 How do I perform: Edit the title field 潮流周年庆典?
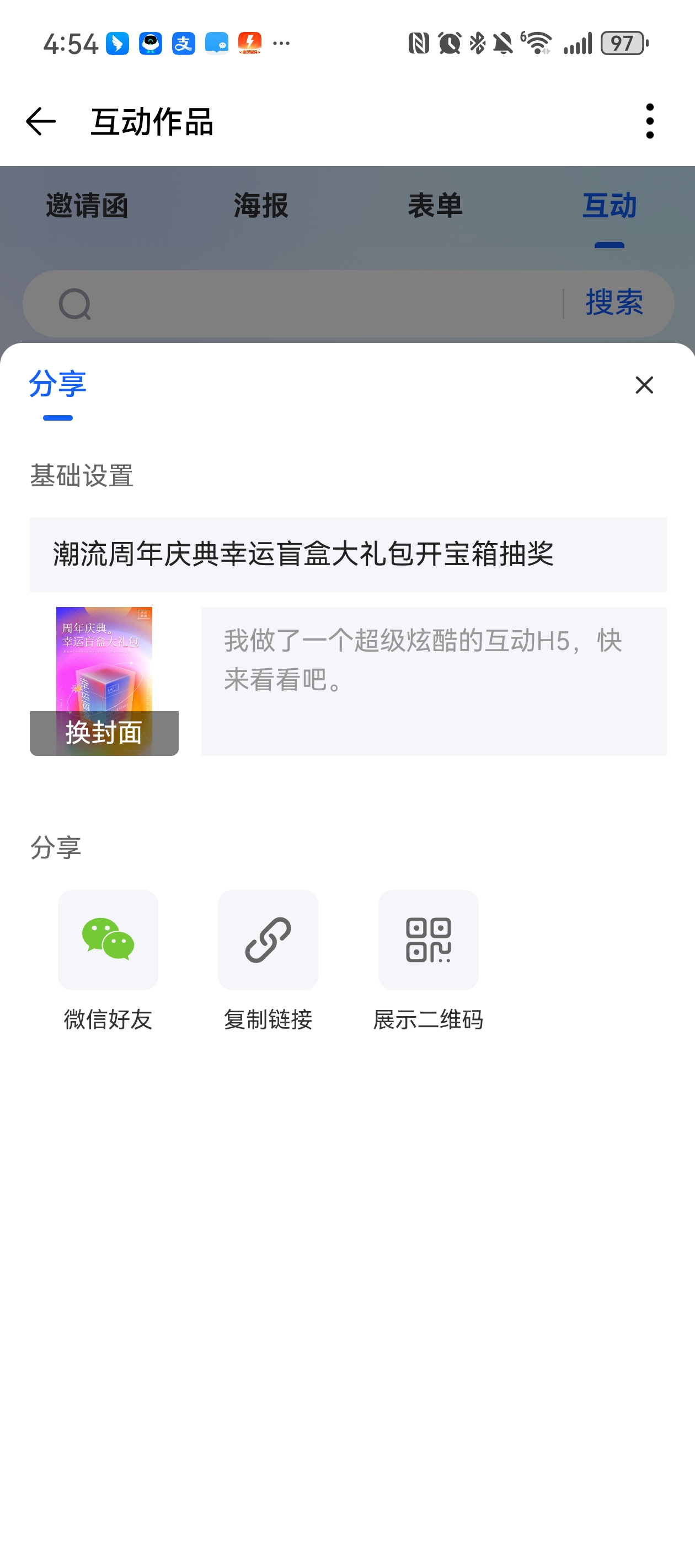[x=348, y=555]
